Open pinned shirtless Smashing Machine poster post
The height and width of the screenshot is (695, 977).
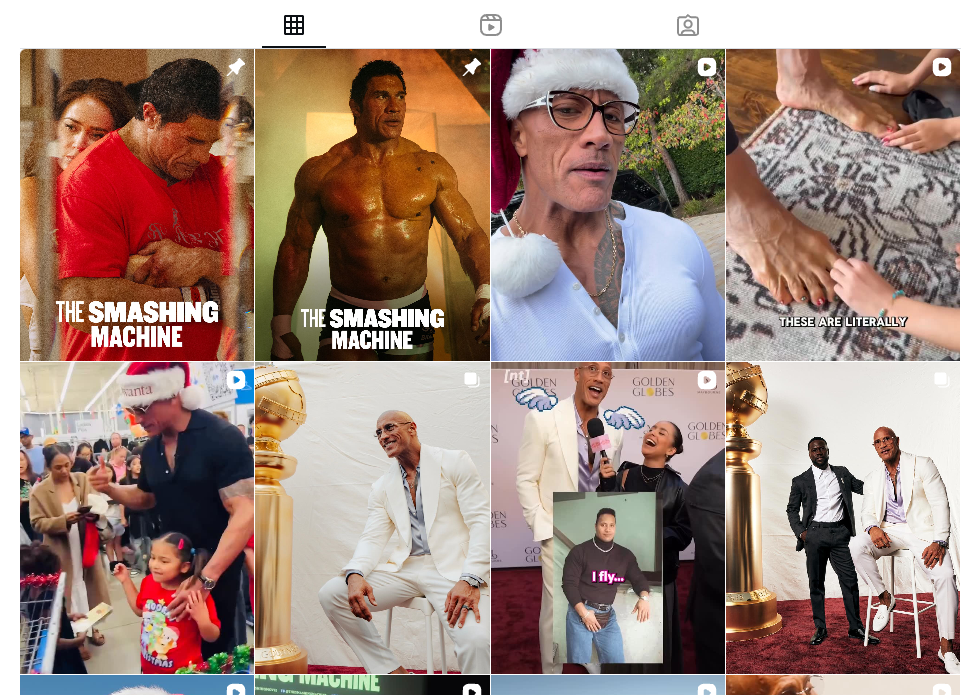pyautogui.click(x=372, y=205)
